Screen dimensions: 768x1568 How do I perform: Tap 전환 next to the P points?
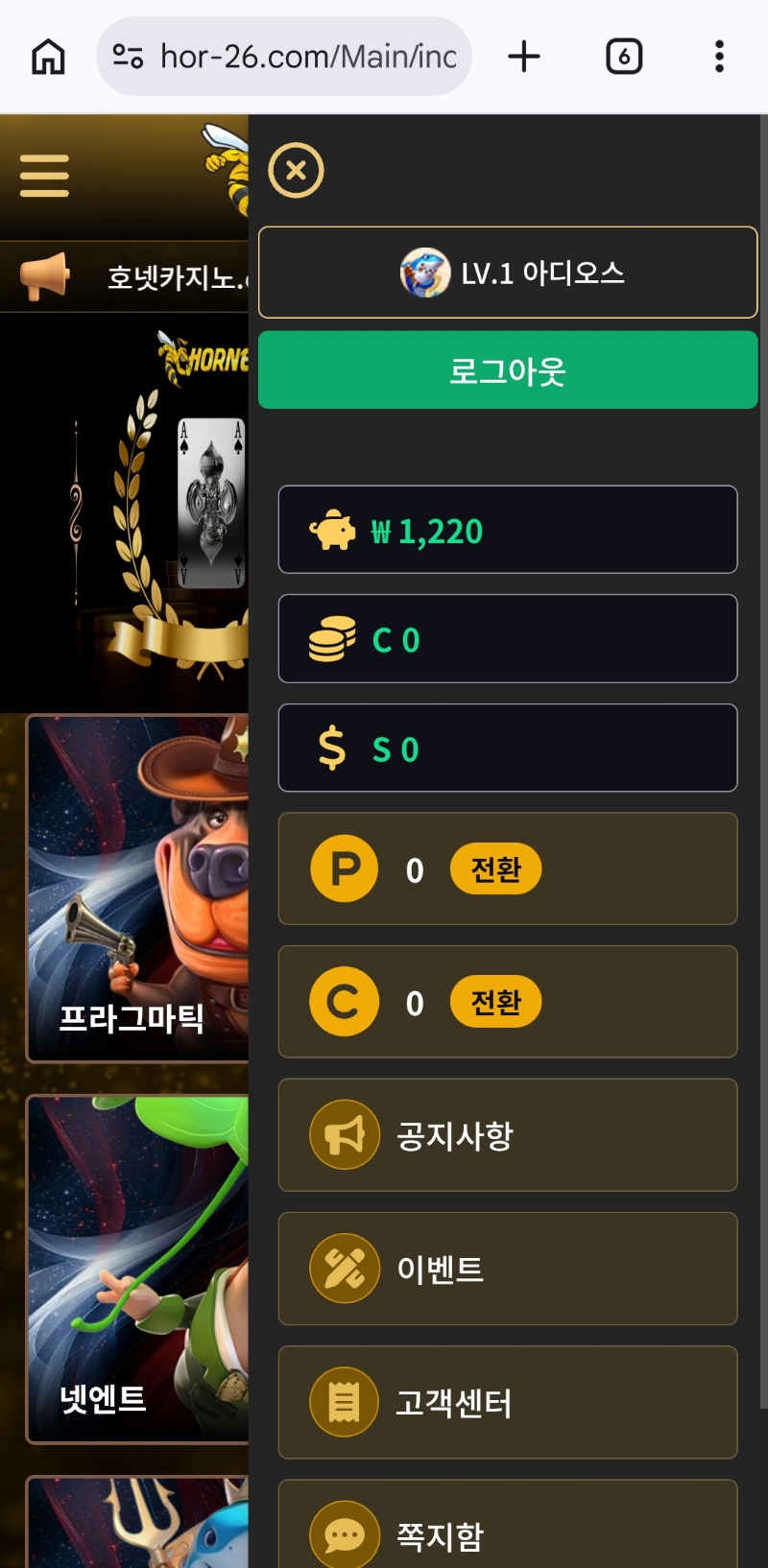click(x=495, y=869)
